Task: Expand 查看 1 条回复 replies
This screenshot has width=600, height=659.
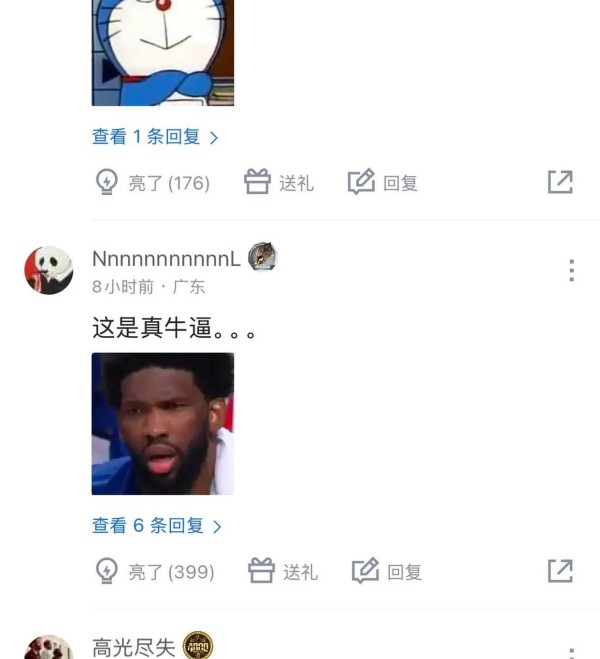Action: click(155, 137)
